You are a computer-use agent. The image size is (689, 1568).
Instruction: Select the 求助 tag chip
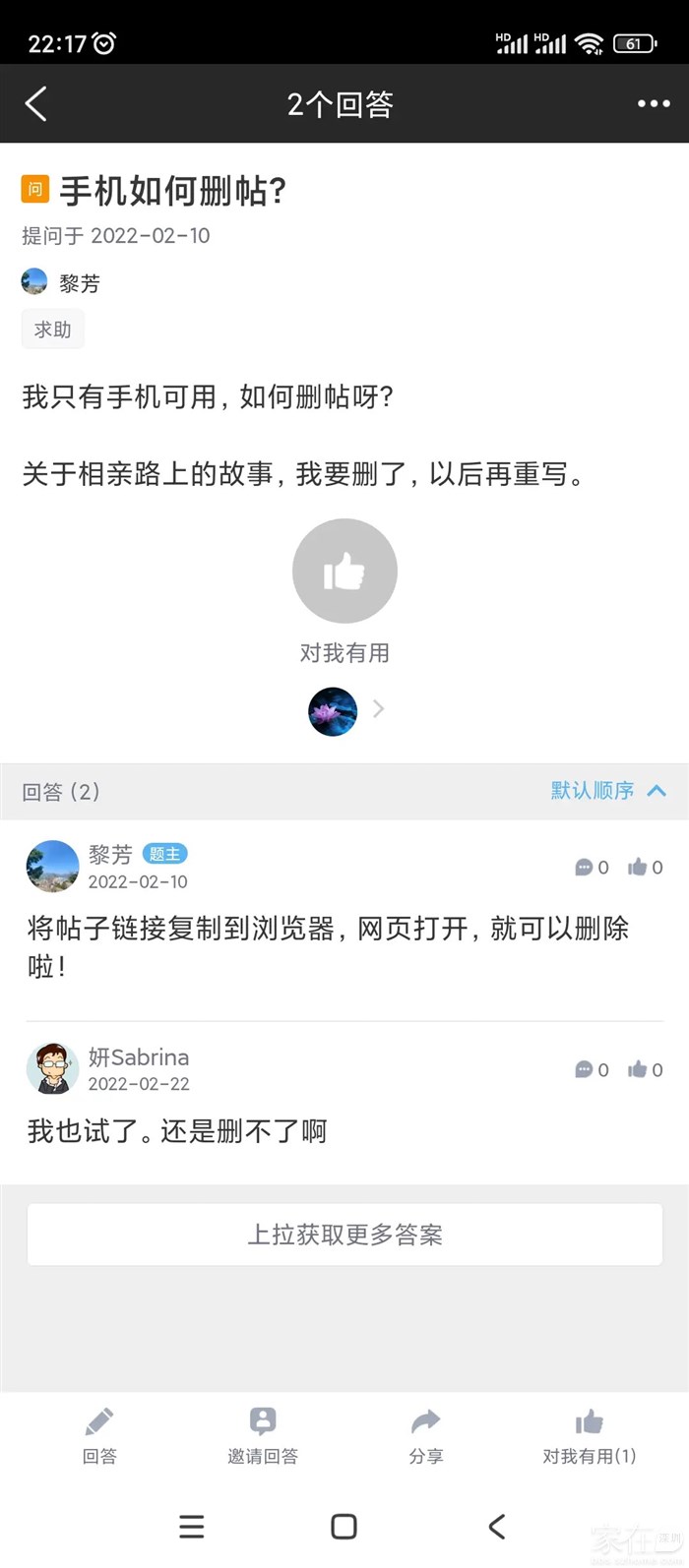click(x=53, y=330)
